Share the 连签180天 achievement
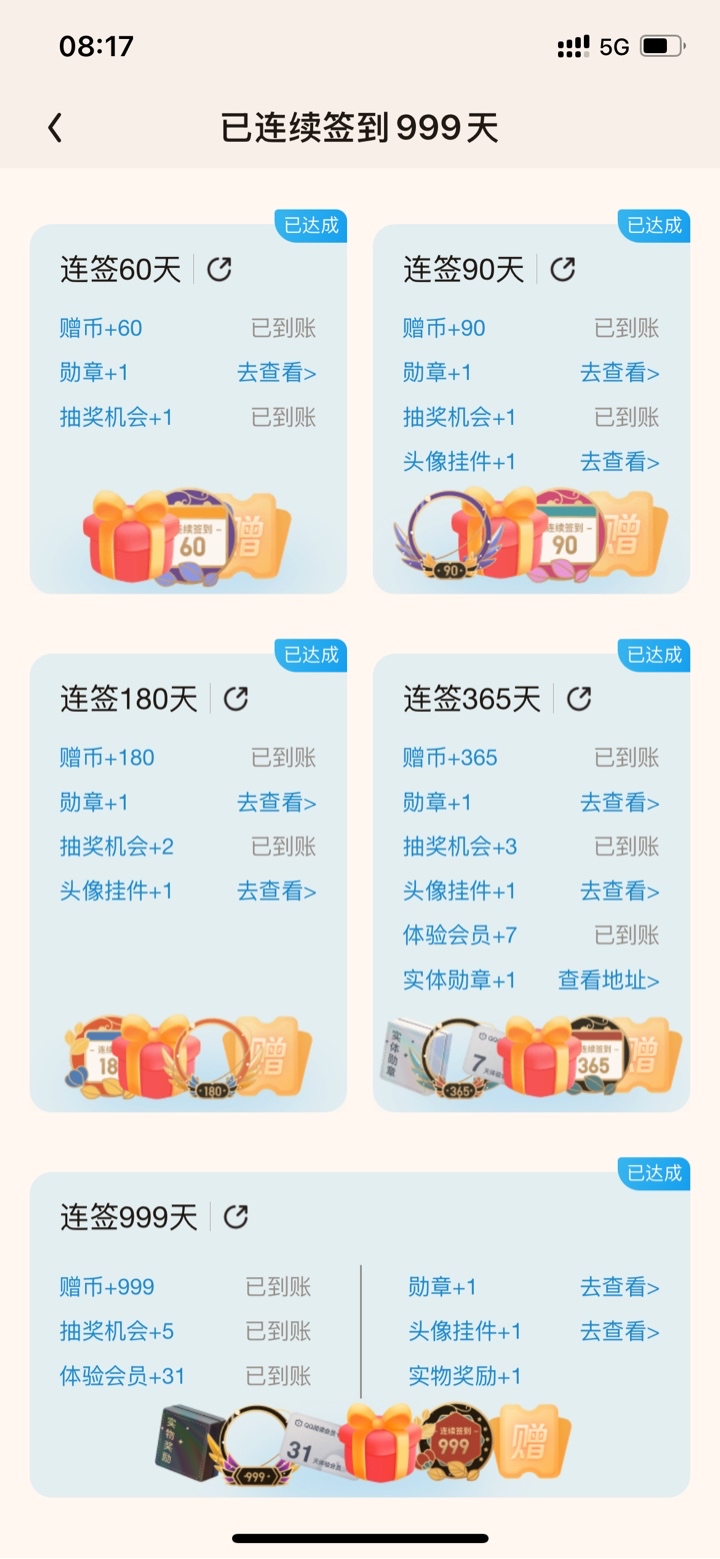The image size is (720, 1559). pos(235,699)
